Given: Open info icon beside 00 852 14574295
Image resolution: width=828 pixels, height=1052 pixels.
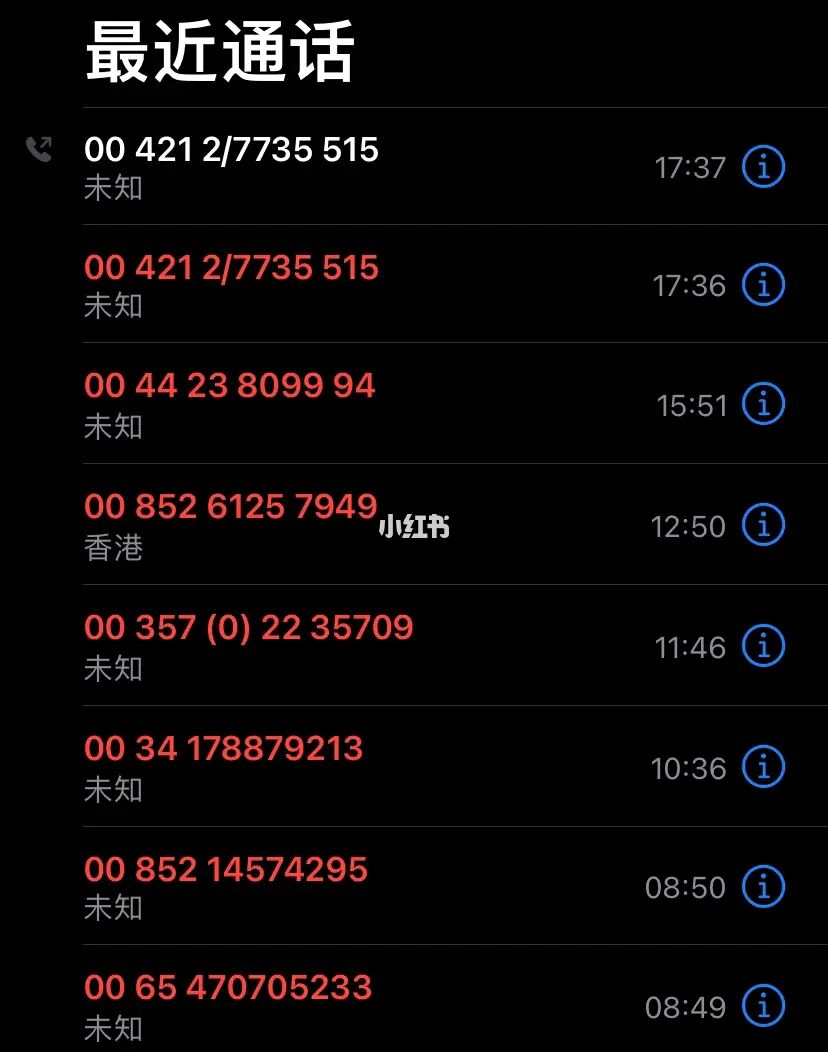Looking at the screenshot, I should tap(763, 886).
